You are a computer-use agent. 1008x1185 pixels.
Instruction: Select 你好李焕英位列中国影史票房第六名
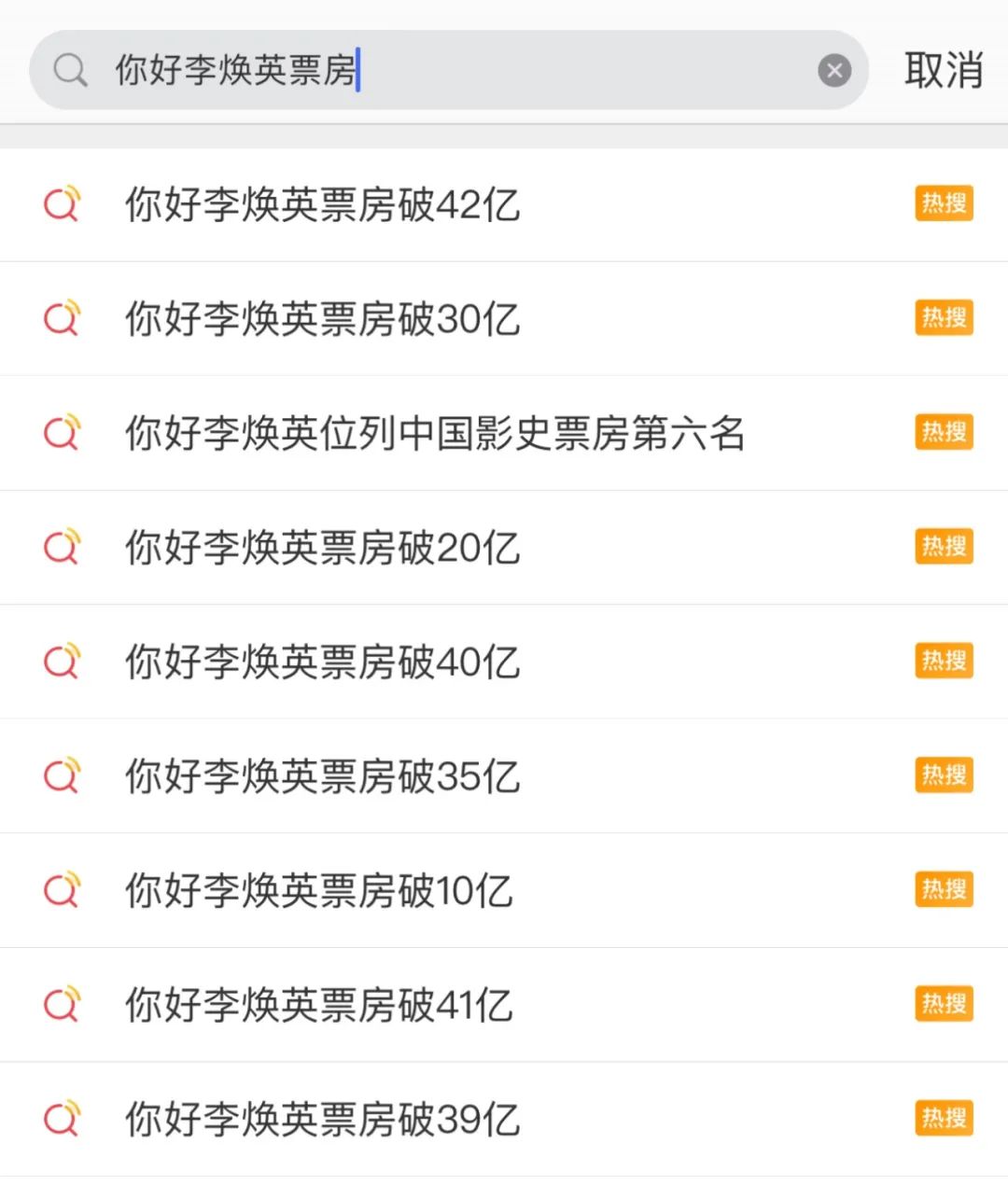coord(434,432)
